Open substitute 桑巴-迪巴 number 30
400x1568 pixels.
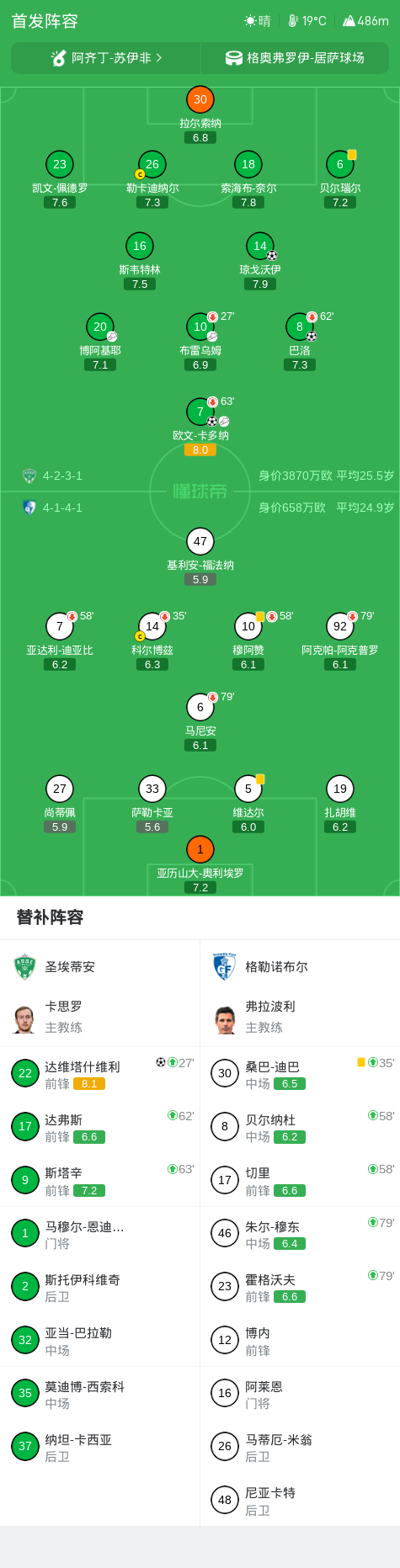[300, 1073]
